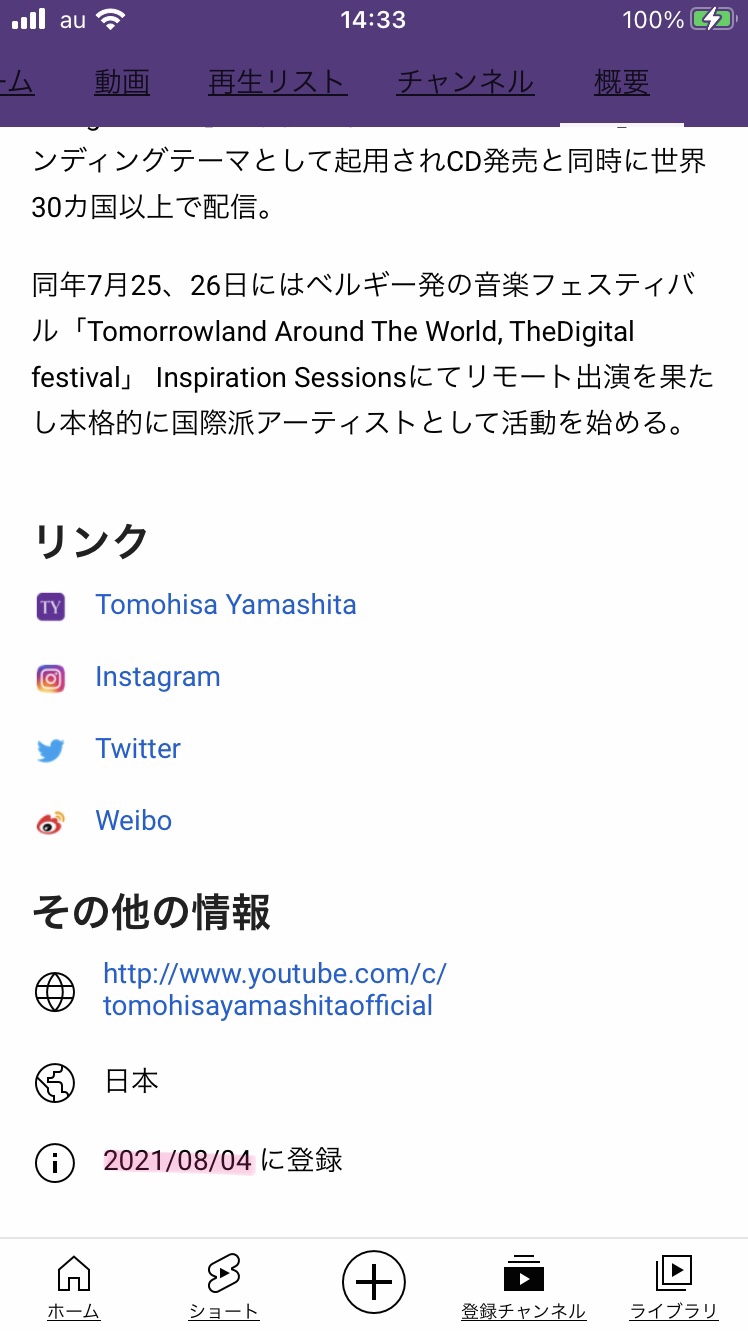Go to the ホーム tab
The height and width of the screenshot is (1331, 748).
pyautogui.click(x=74, y=1288)
